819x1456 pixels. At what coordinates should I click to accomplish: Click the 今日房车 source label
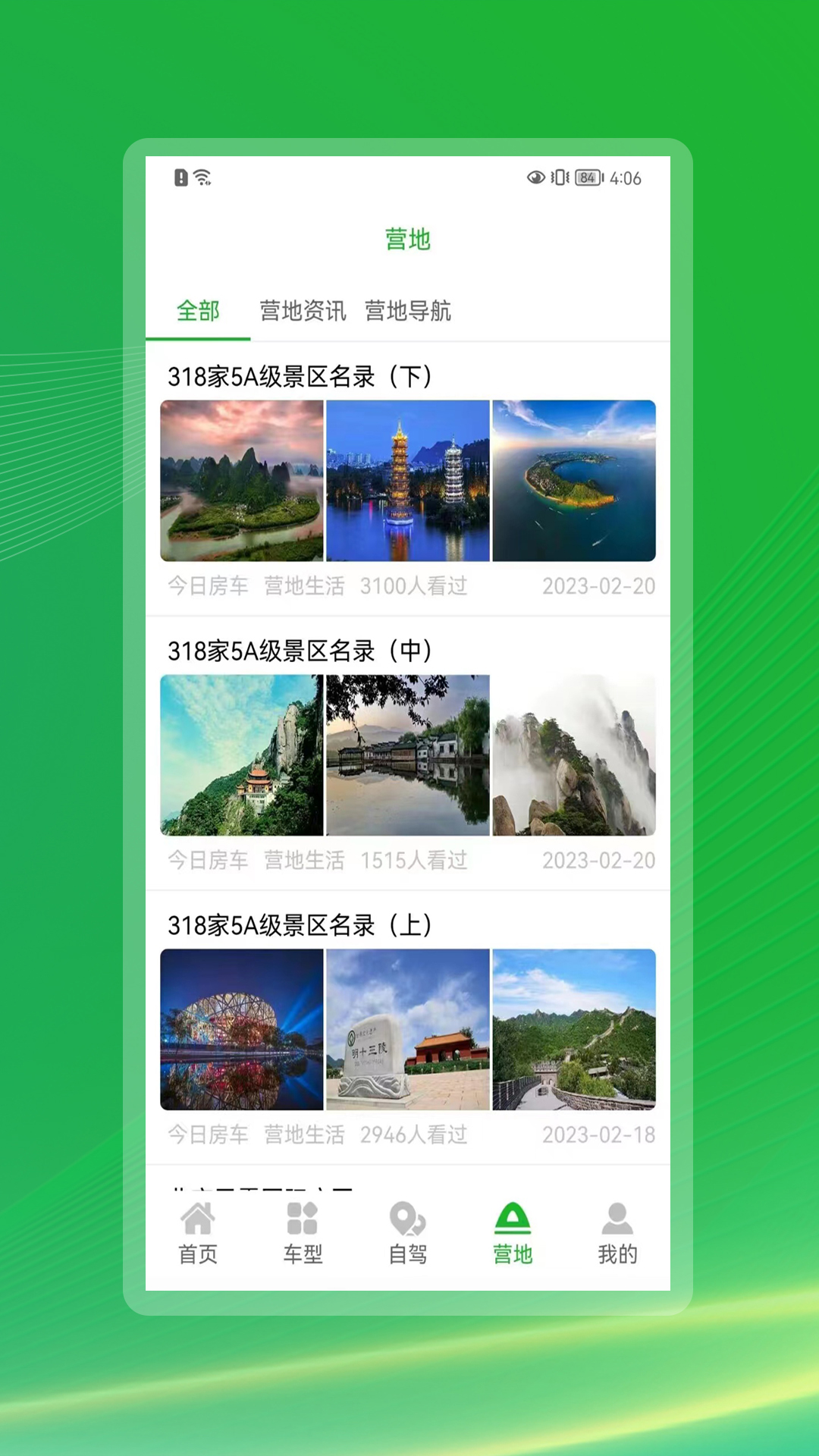click(x=207, y=586)
